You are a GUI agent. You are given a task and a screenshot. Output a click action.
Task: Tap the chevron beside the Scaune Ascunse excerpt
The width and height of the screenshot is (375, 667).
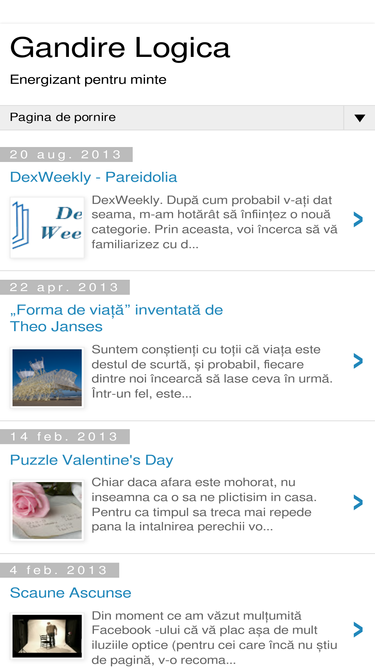(x=358, y=630)
